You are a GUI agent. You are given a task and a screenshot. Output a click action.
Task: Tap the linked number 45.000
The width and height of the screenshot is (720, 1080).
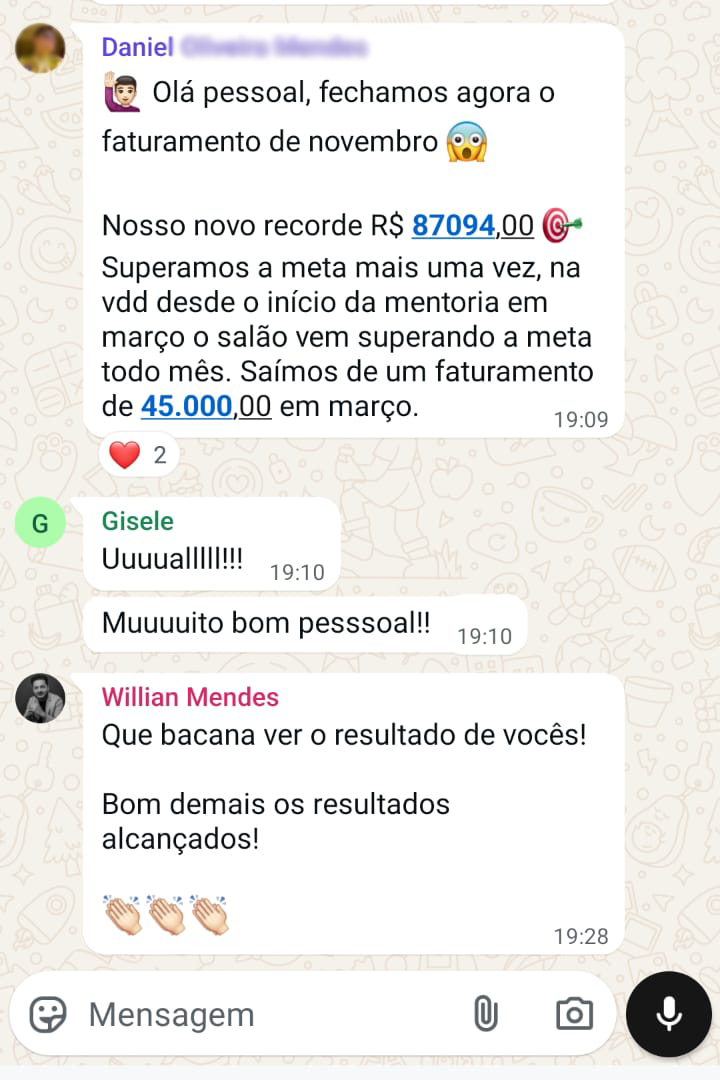pyautogui.click(x=186, y=406)
